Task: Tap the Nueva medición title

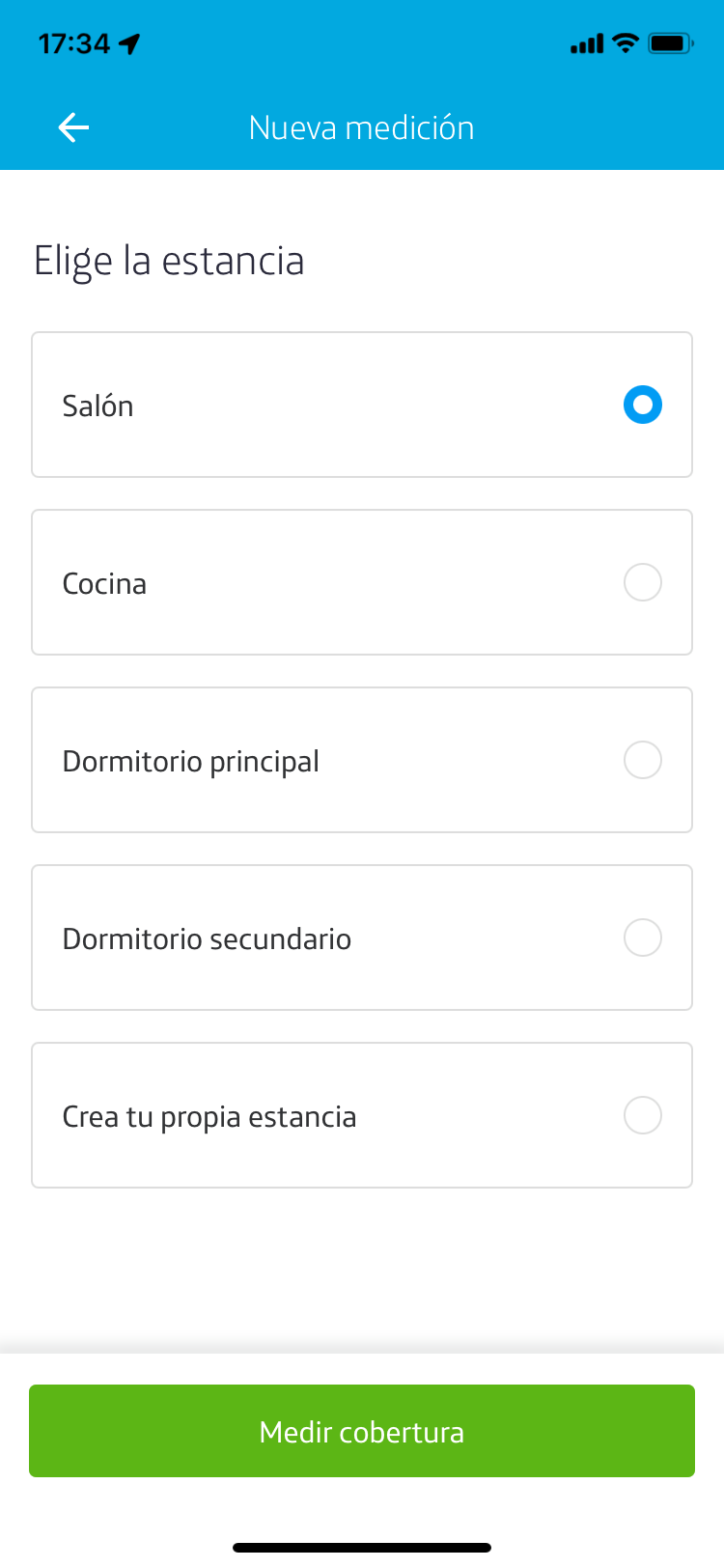Action: click(362, 126)
